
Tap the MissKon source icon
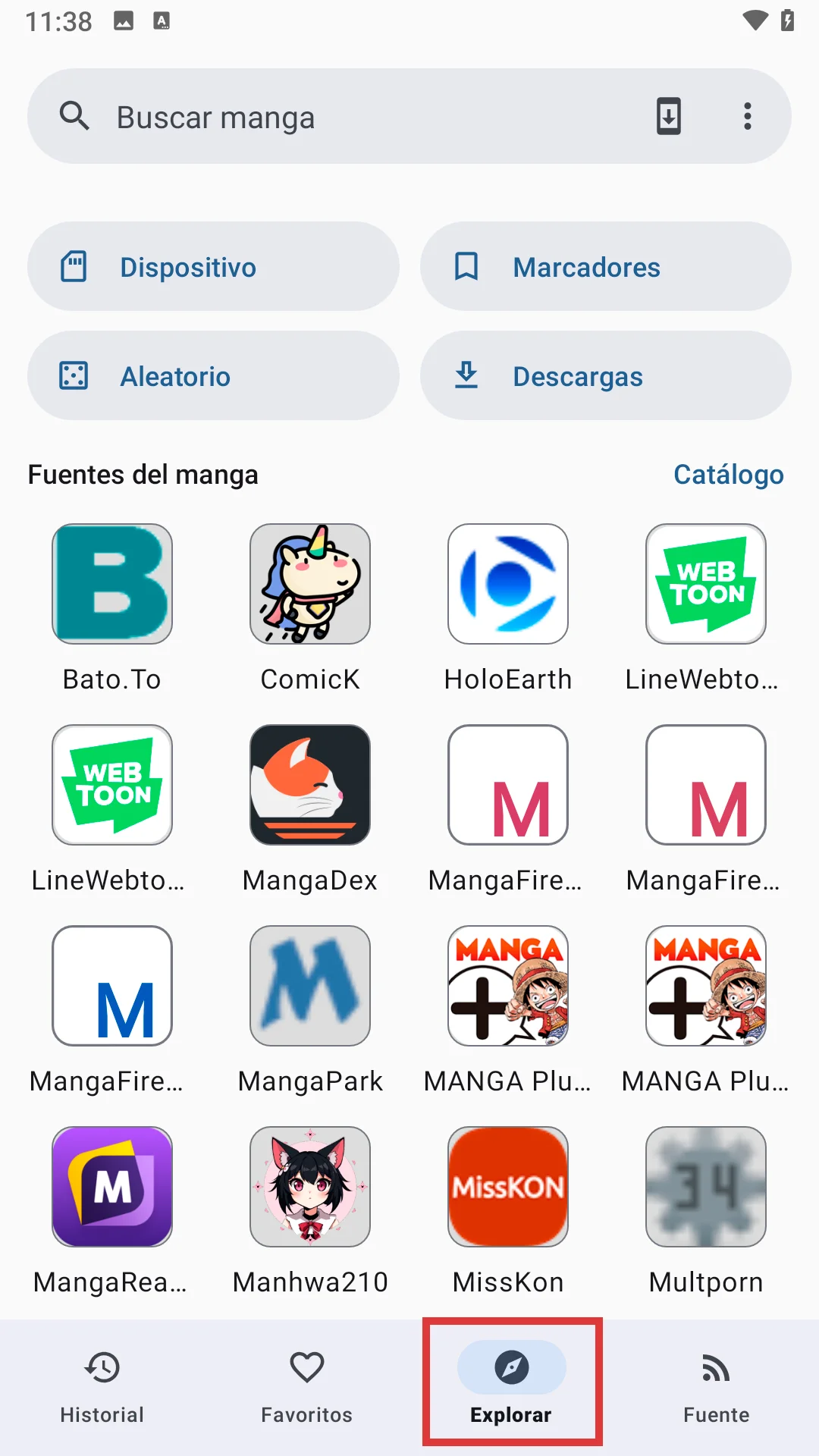click(x=507, y=1186)
